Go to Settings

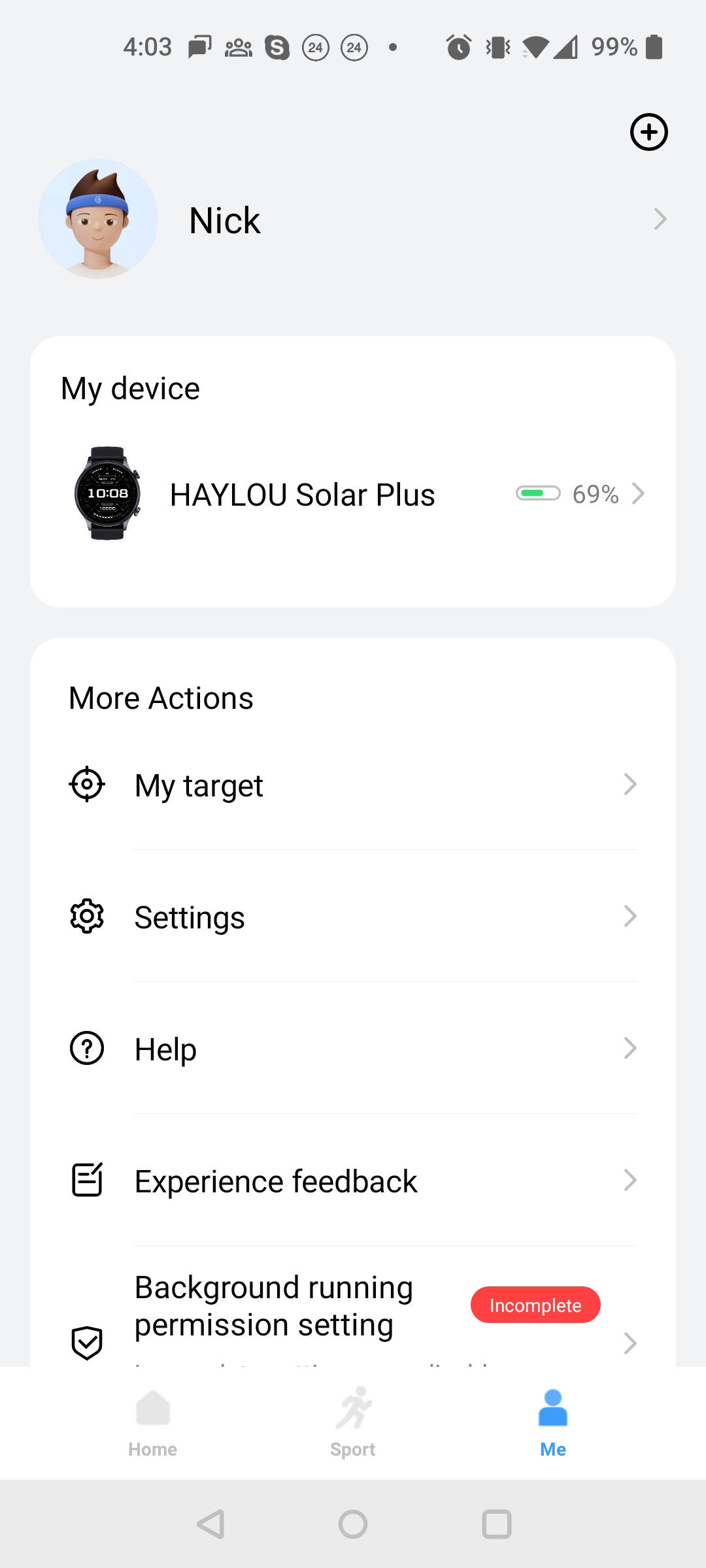[353, 917]
